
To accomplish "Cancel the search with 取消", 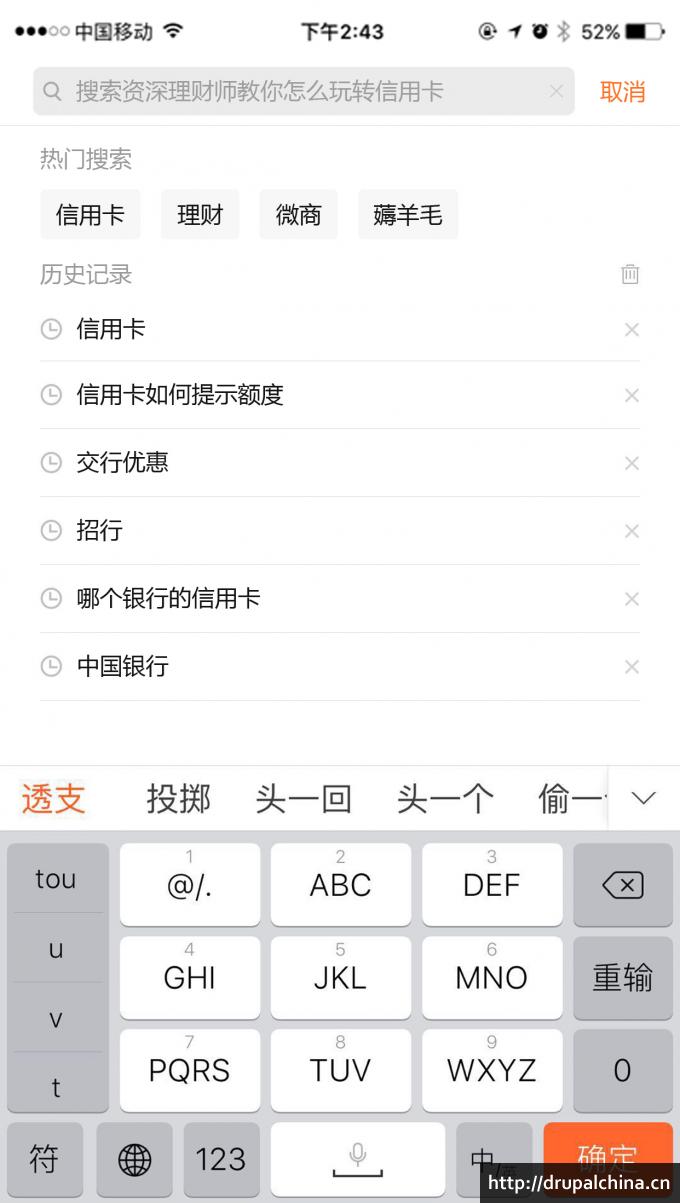I will (622, 92).
